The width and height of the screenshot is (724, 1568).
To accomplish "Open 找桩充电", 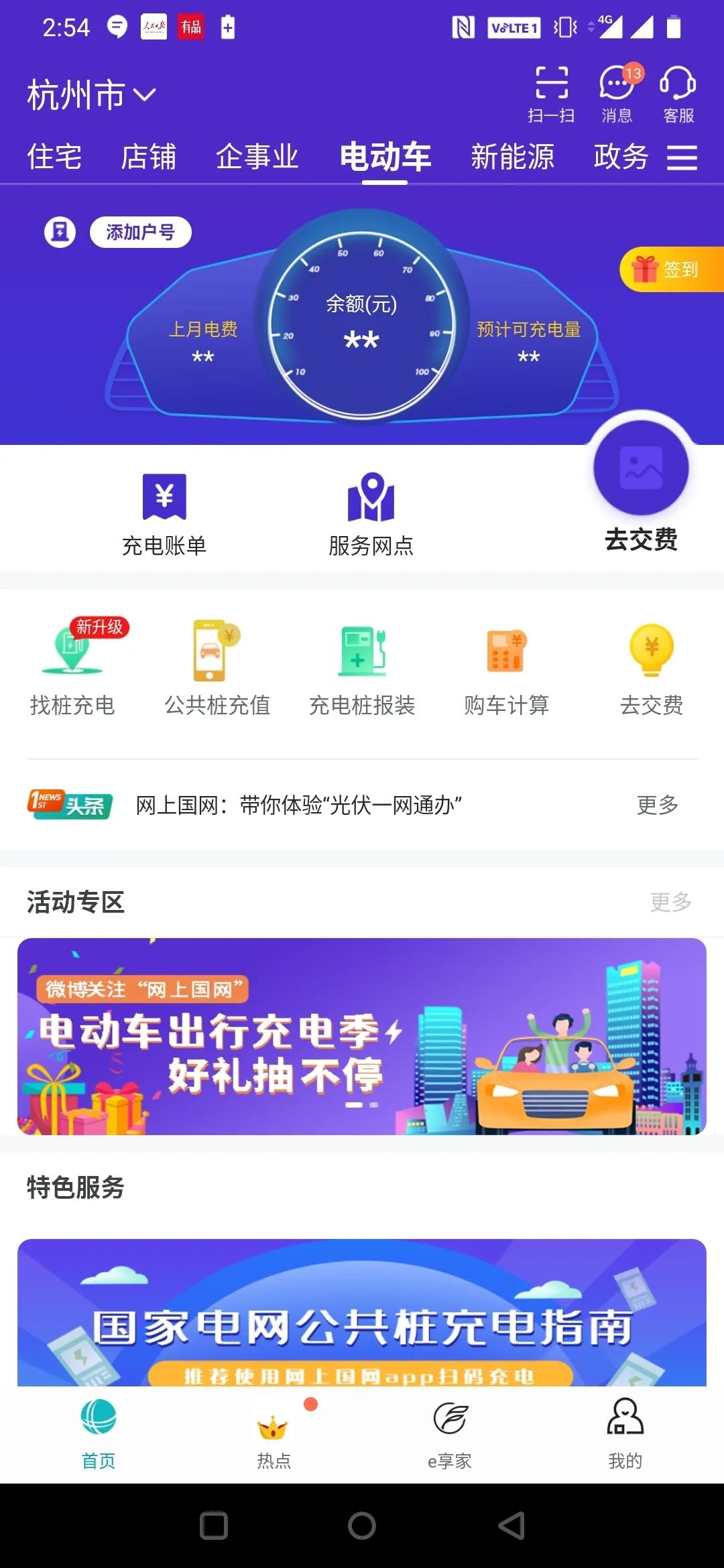I will [x=72, y=667].
